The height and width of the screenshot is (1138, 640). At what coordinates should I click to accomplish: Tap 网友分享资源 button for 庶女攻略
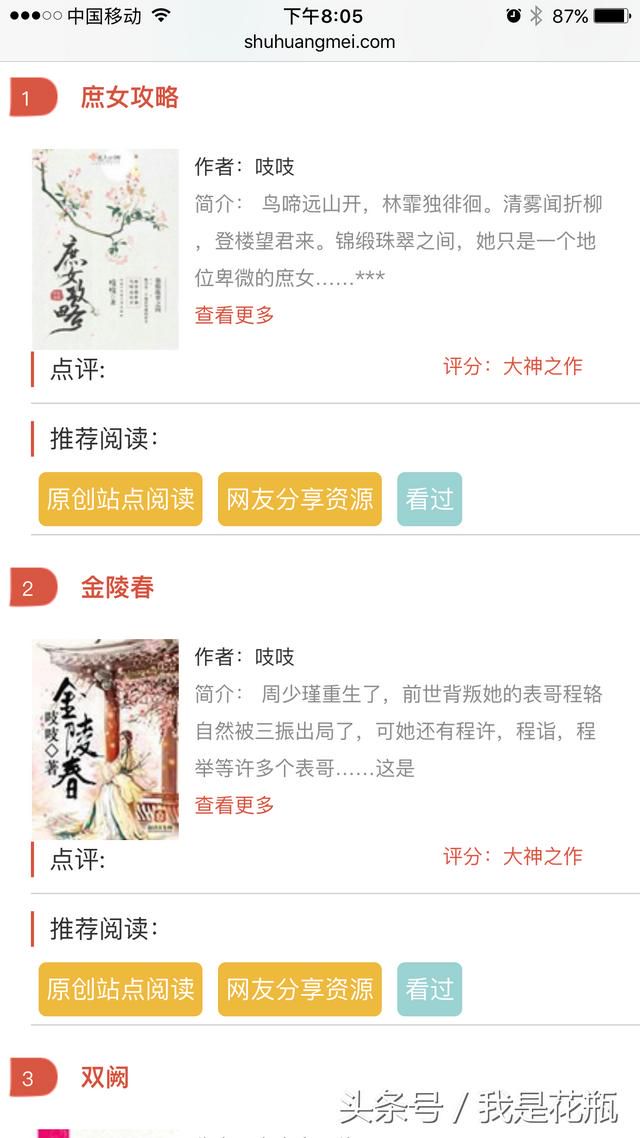coord(300,499)
